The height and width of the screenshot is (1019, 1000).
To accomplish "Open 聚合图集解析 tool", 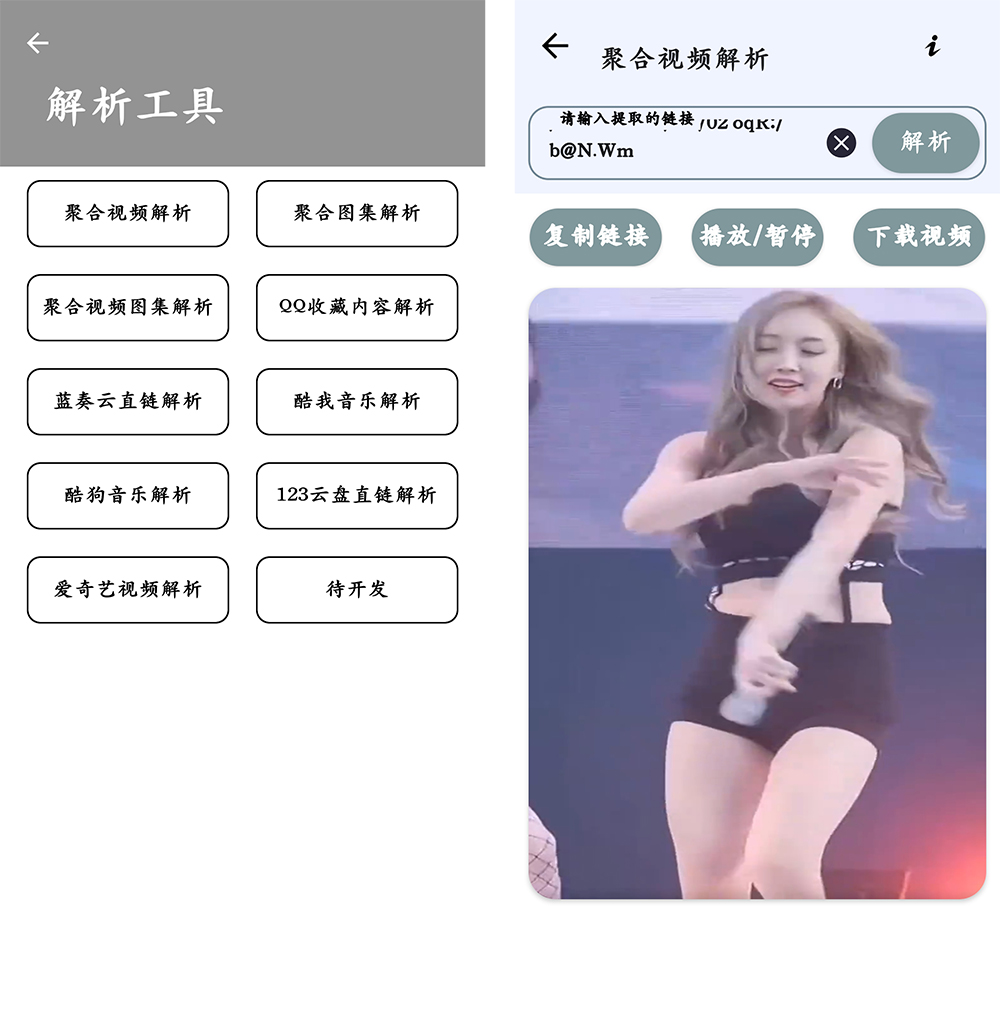I will 357,213.
